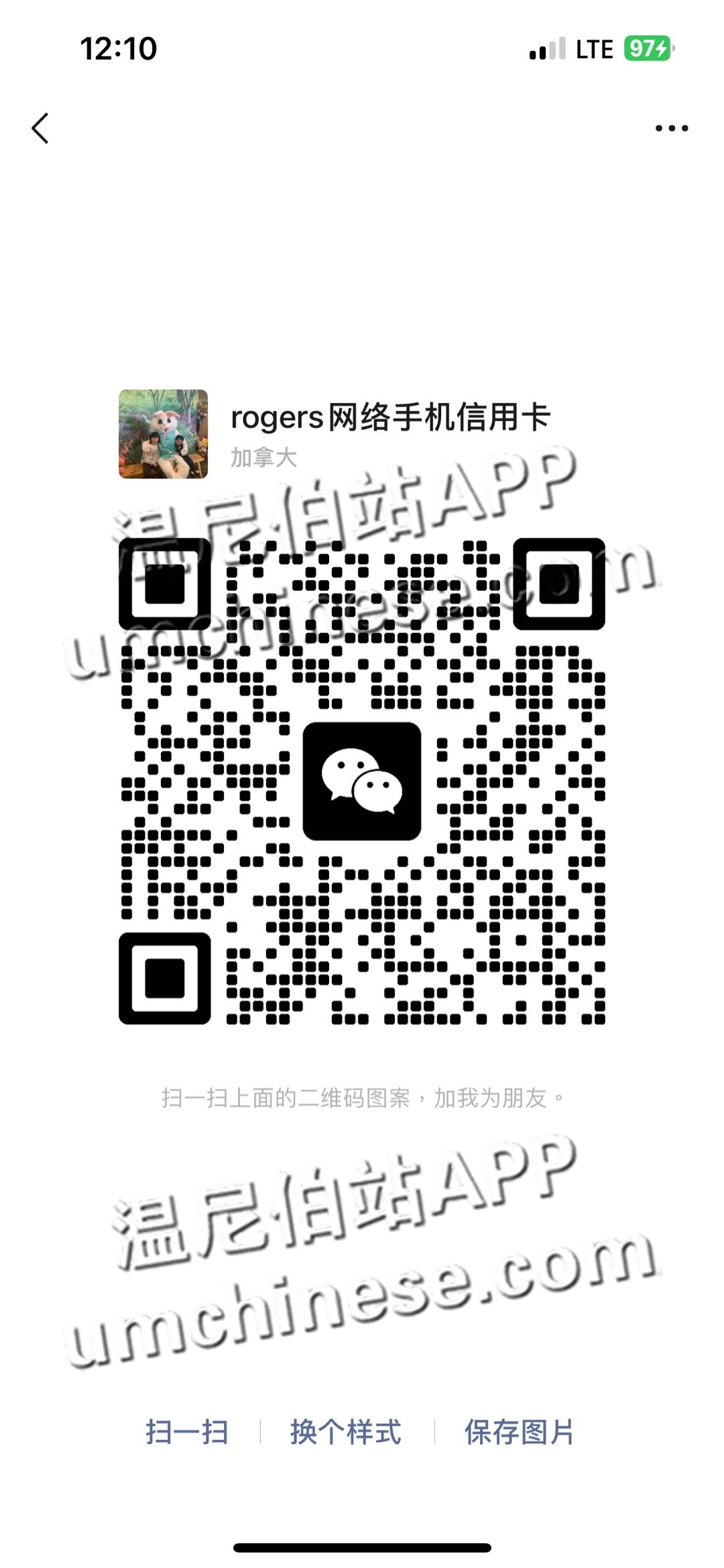Tap 扫一扫 to scan a code
Viewport: 724px width, 1568px height.
pyautogui.click(x=187, y=1432)
